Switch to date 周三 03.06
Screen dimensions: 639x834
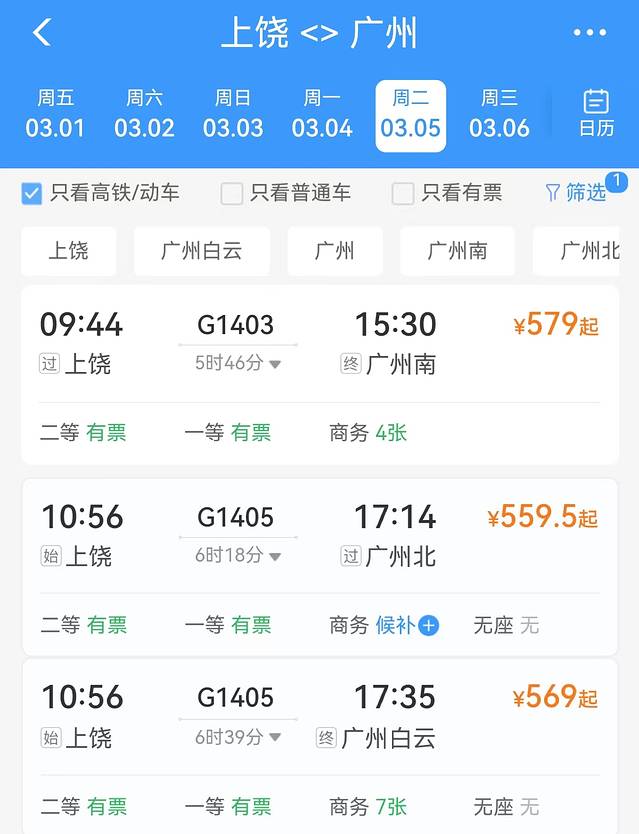499,115
